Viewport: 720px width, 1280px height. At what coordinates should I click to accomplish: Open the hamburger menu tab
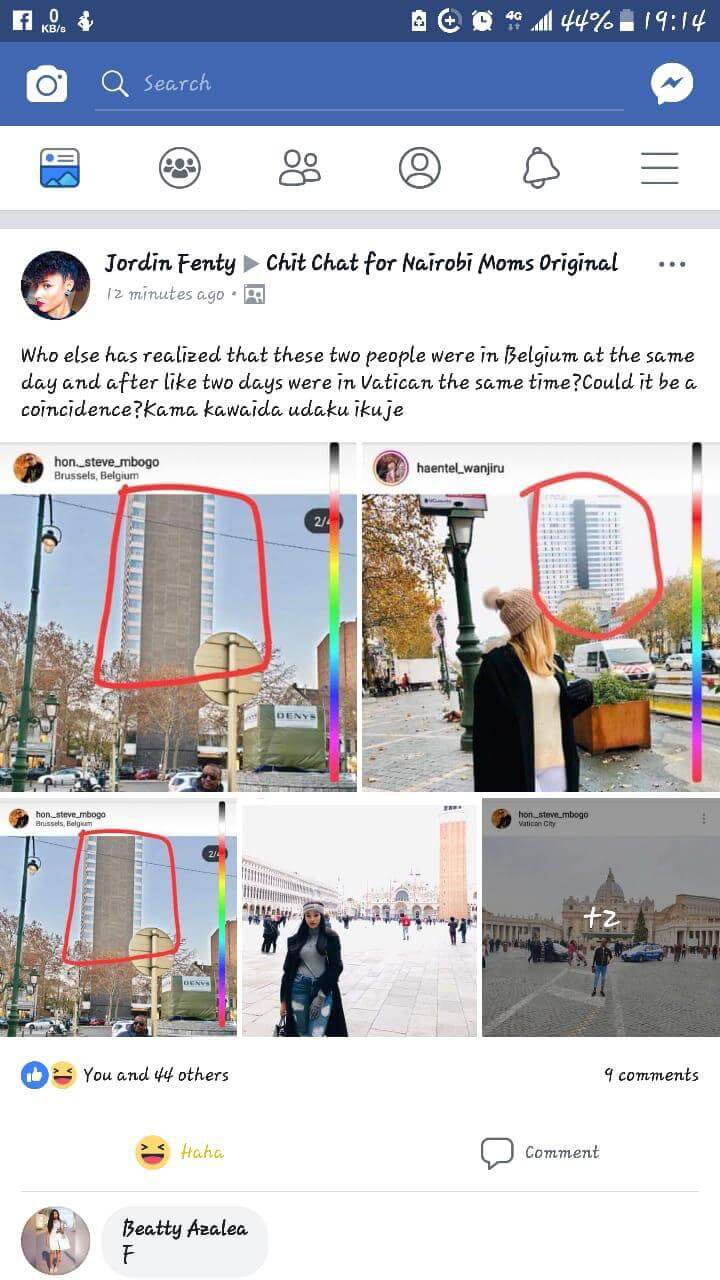click(x=660, y=168)
